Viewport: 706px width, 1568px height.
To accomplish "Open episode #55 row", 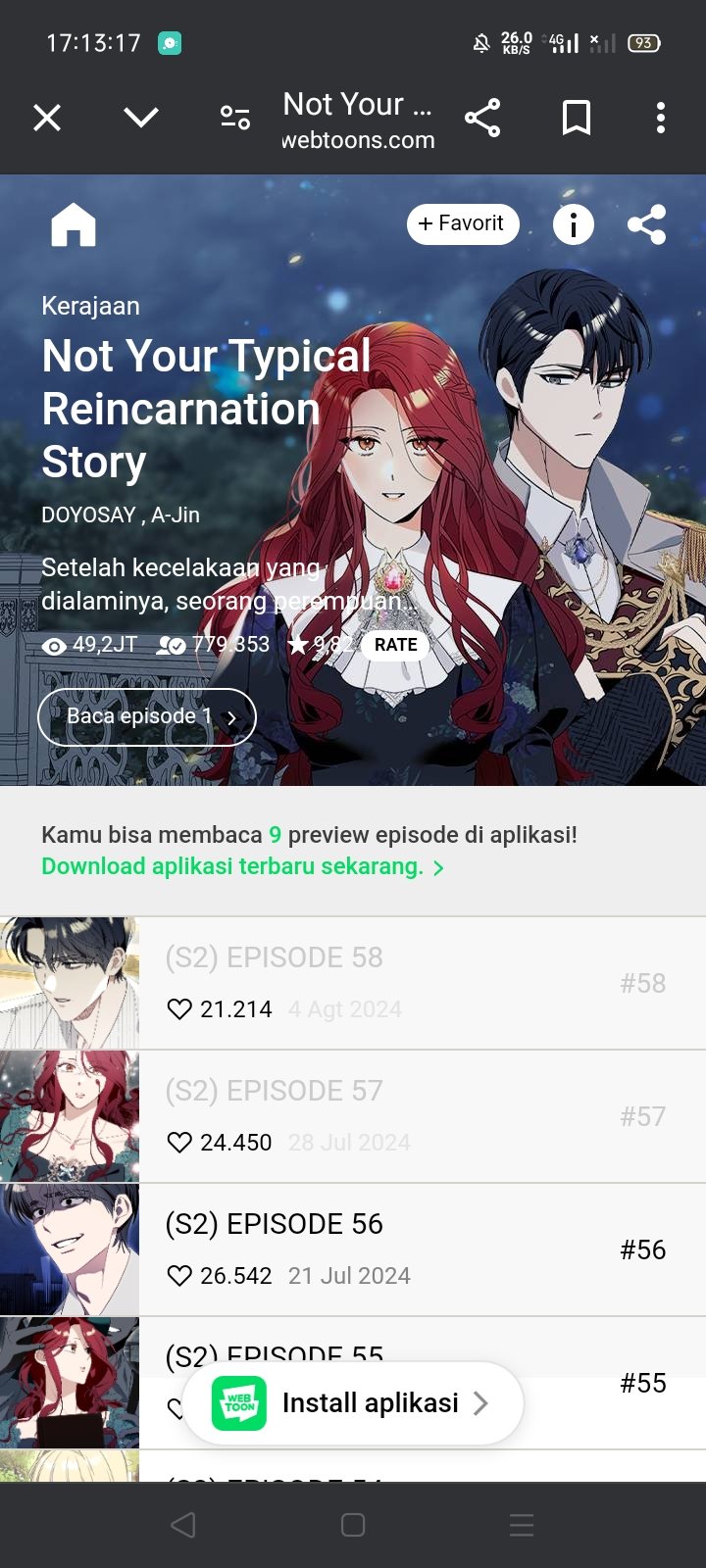I will [x=353, y=1383].
